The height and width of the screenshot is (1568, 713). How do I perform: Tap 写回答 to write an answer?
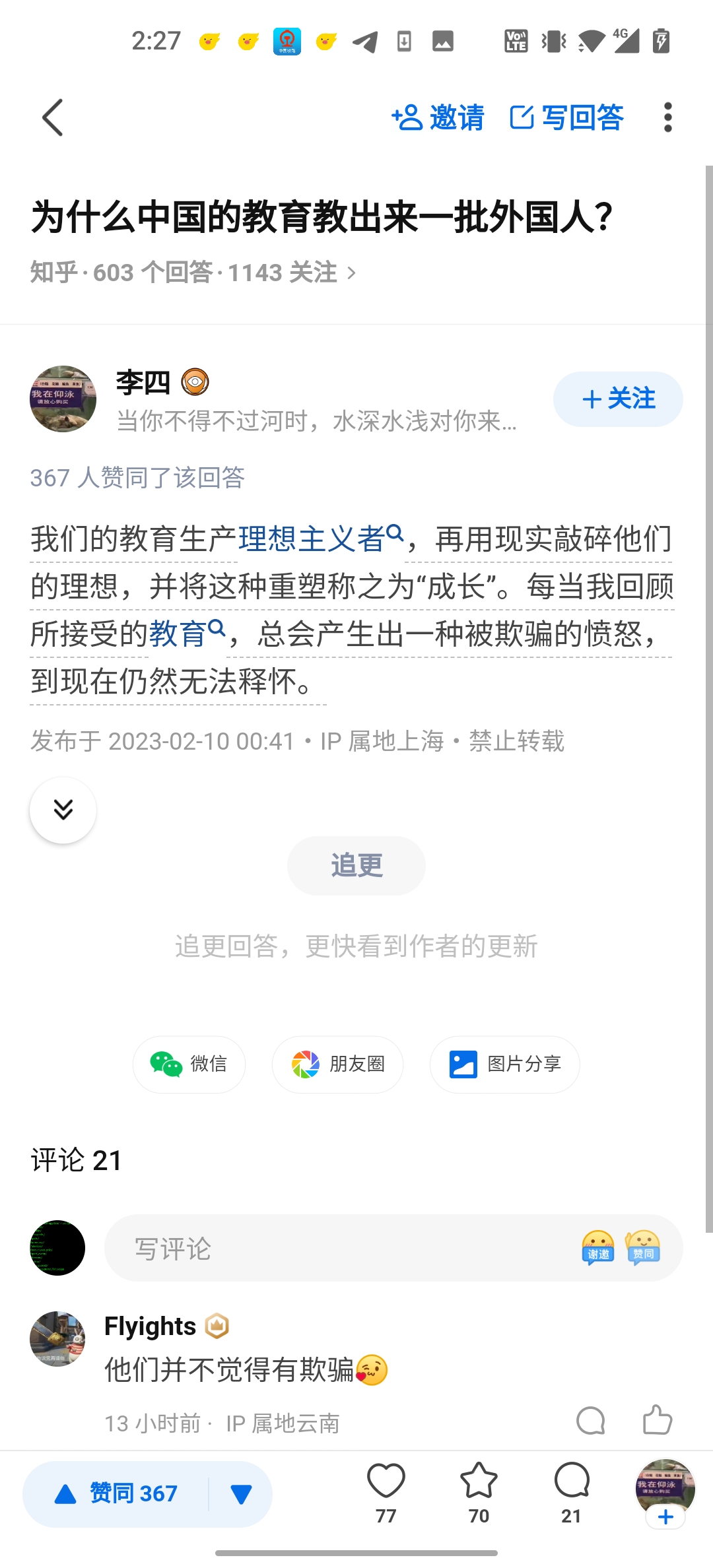pyautogui.click(x=567, y=117)
